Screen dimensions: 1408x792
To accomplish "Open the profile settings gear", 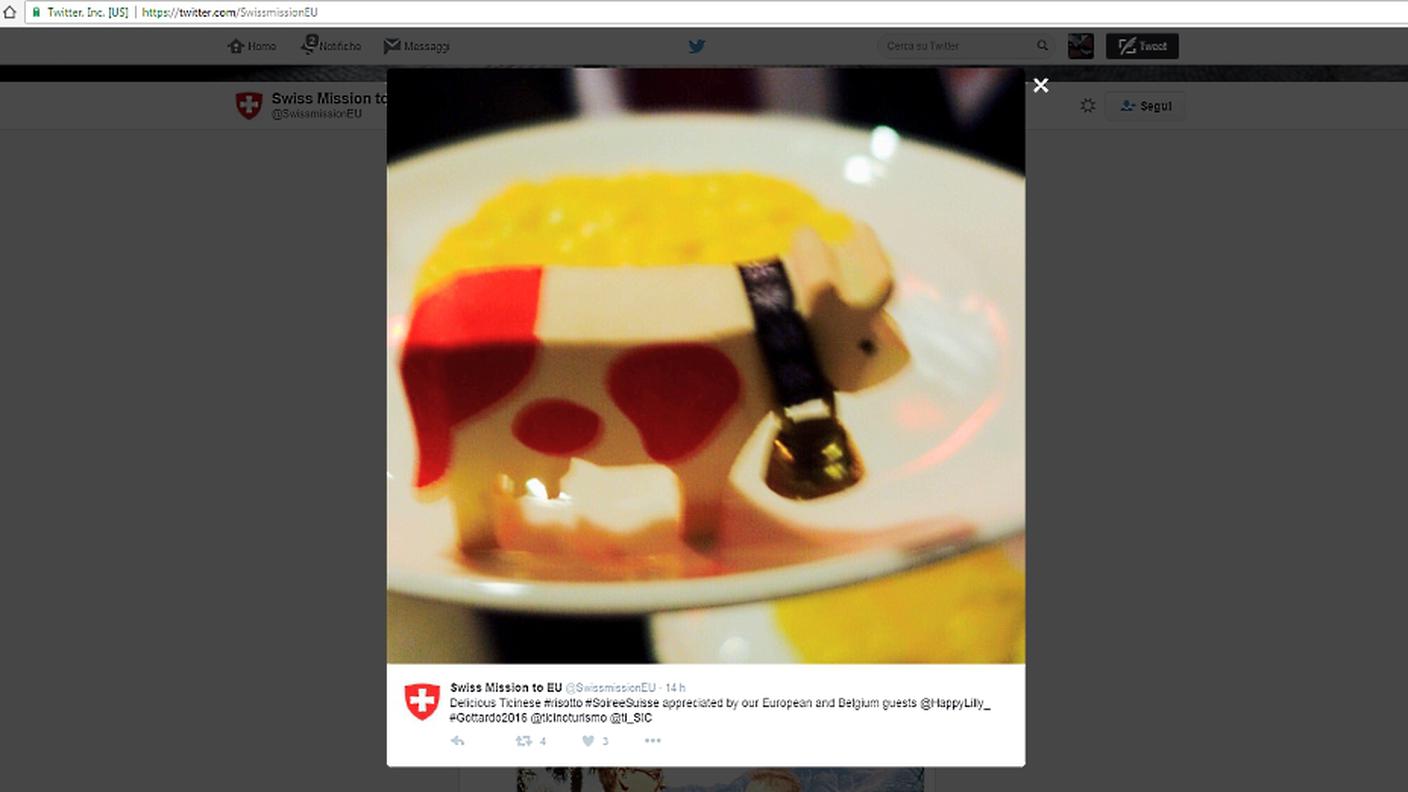I will point(1088,106).
